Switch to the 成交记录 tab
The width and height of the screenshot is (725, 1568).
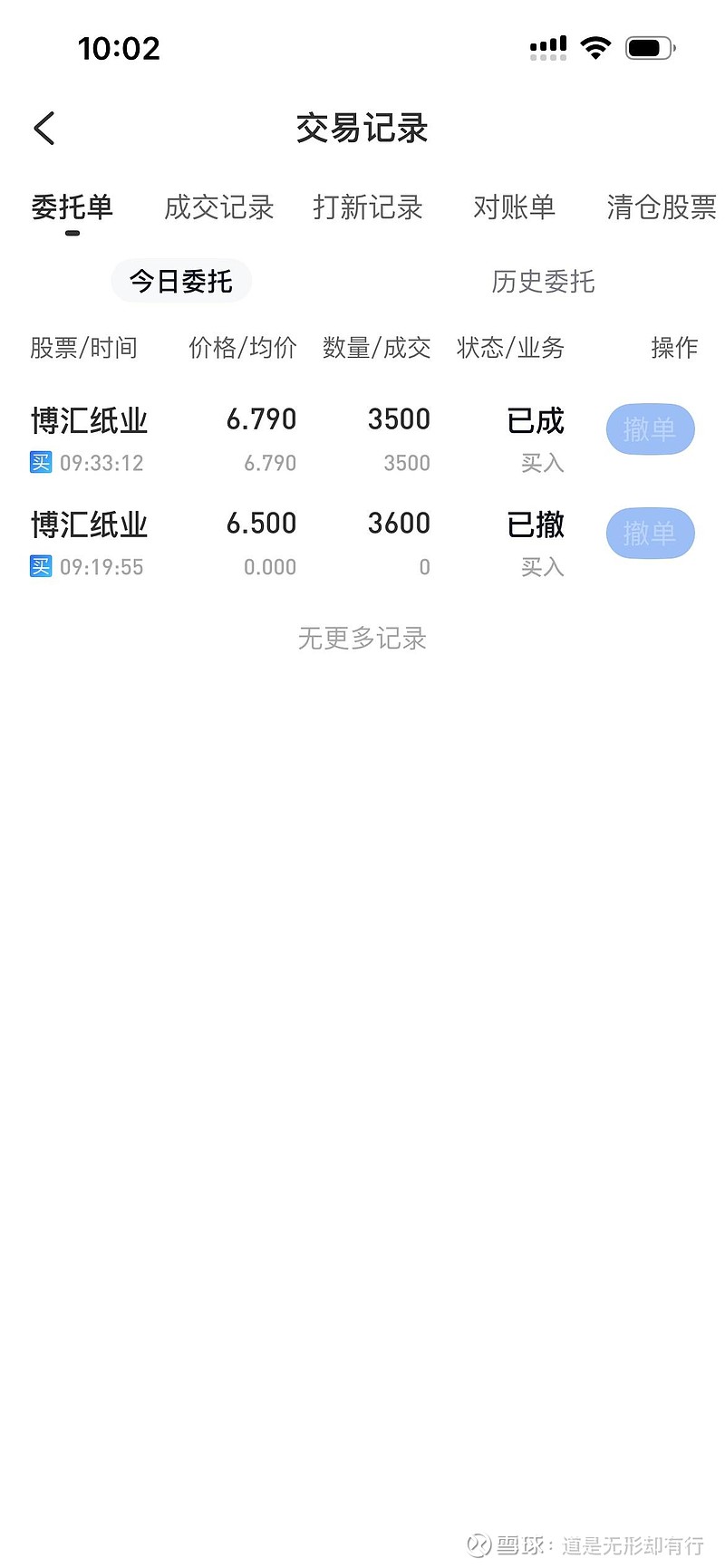[217, 208]
